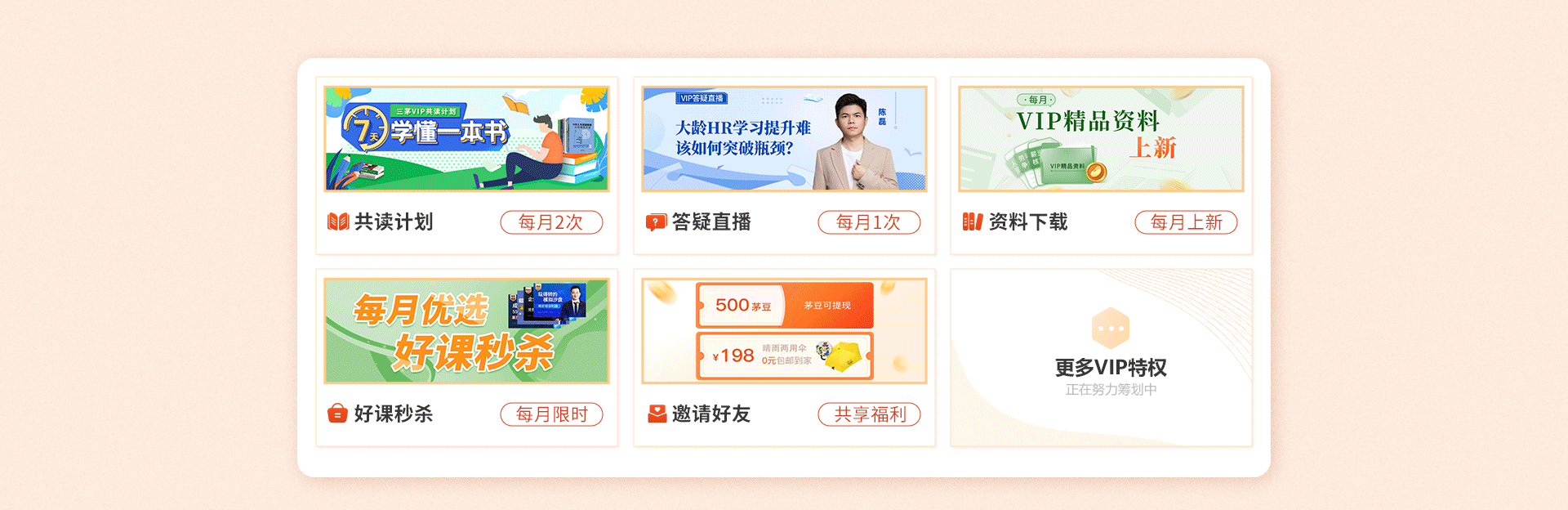Open the 答疑直播 card
This screenshot has width=1568, height=510.
click(x=784, y=139)
